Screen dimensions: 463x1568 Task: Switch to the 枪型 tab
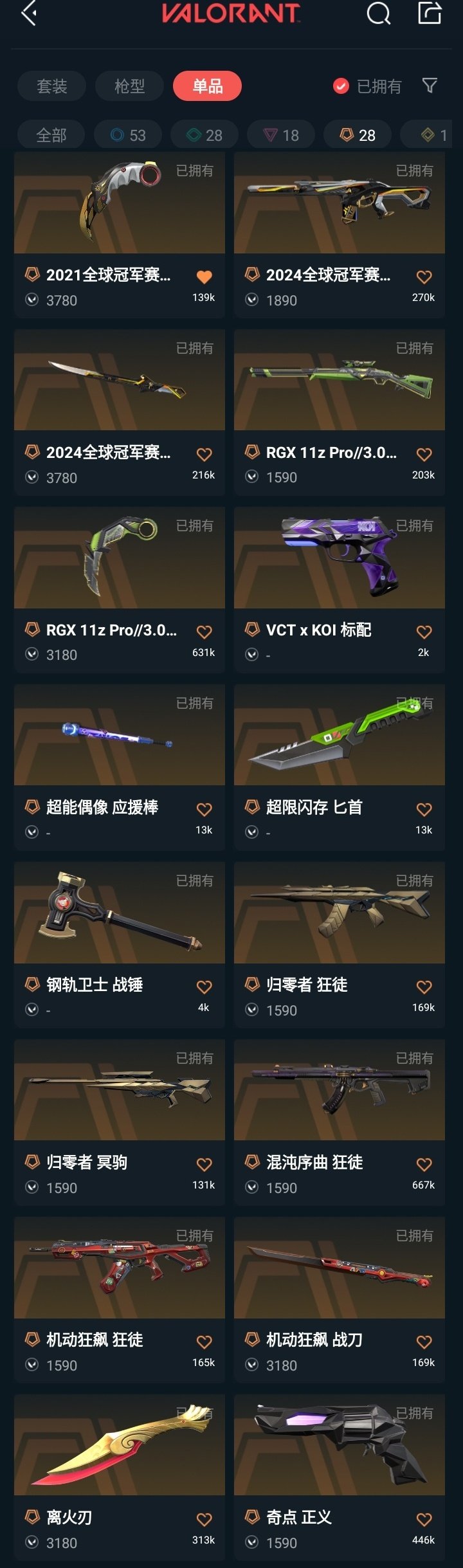click(x=129, y=86)
